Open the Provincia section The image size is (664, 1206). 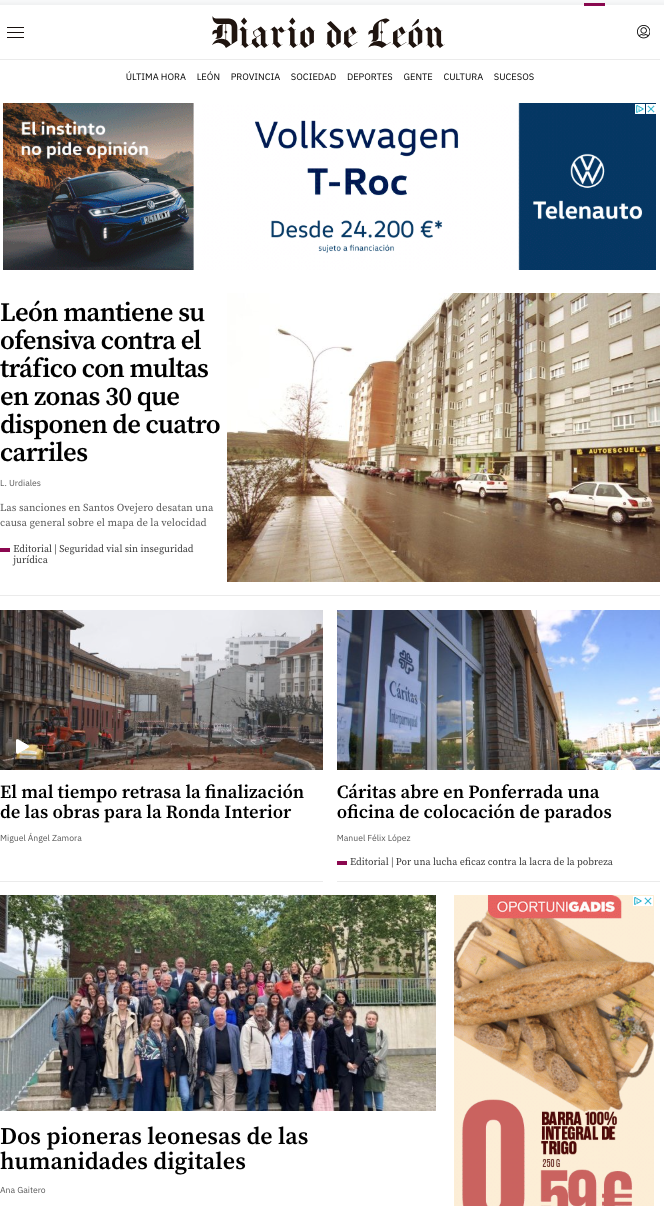point(255,77)
